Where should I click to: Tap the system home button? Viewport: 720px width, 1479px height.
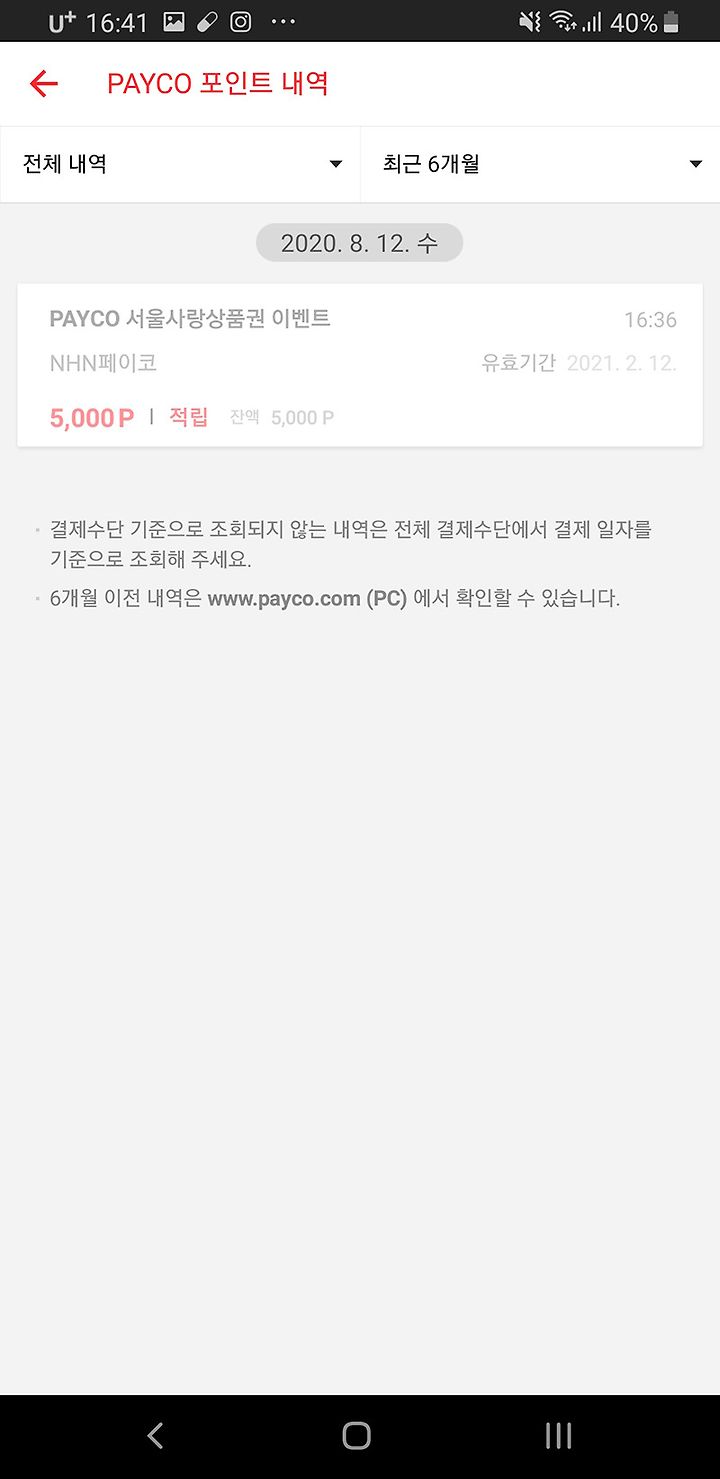click(357, 1436)
